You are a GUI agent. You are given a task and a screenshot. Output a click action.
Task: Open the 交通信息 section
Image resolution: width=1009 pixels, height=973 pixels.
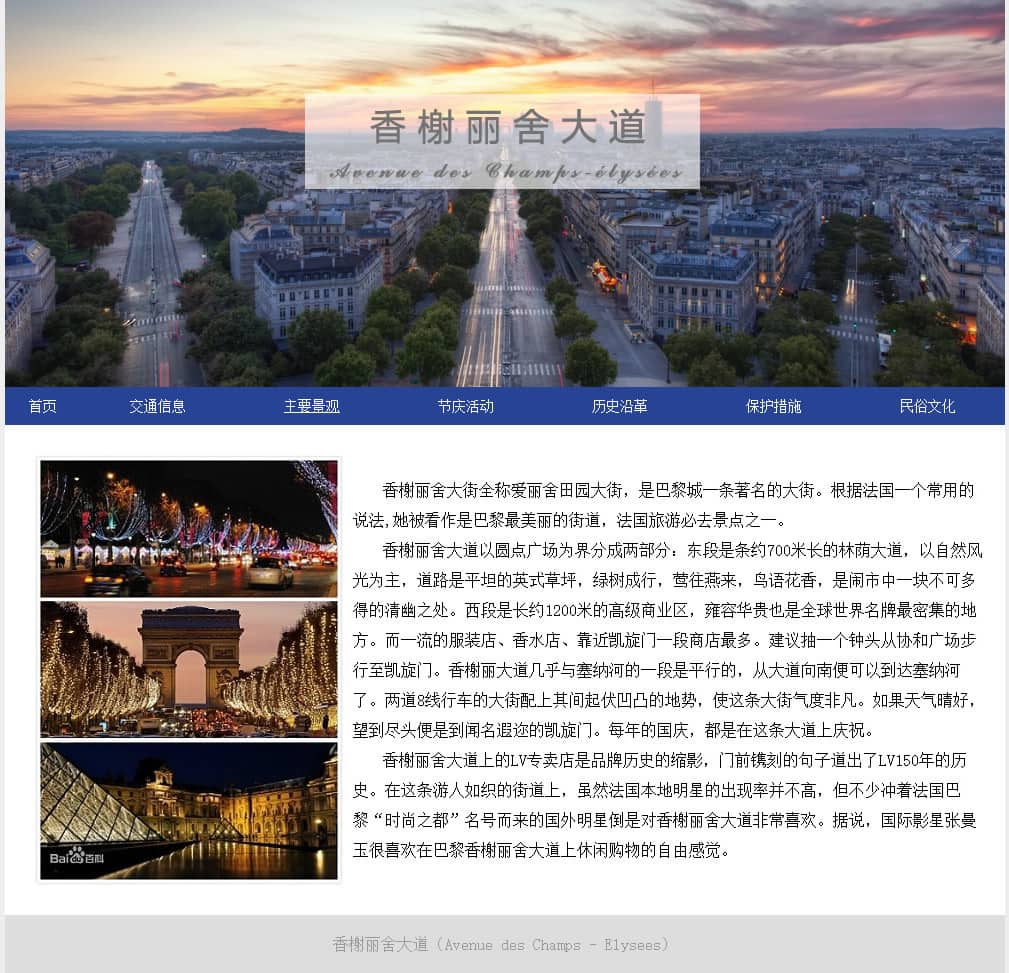157,406
